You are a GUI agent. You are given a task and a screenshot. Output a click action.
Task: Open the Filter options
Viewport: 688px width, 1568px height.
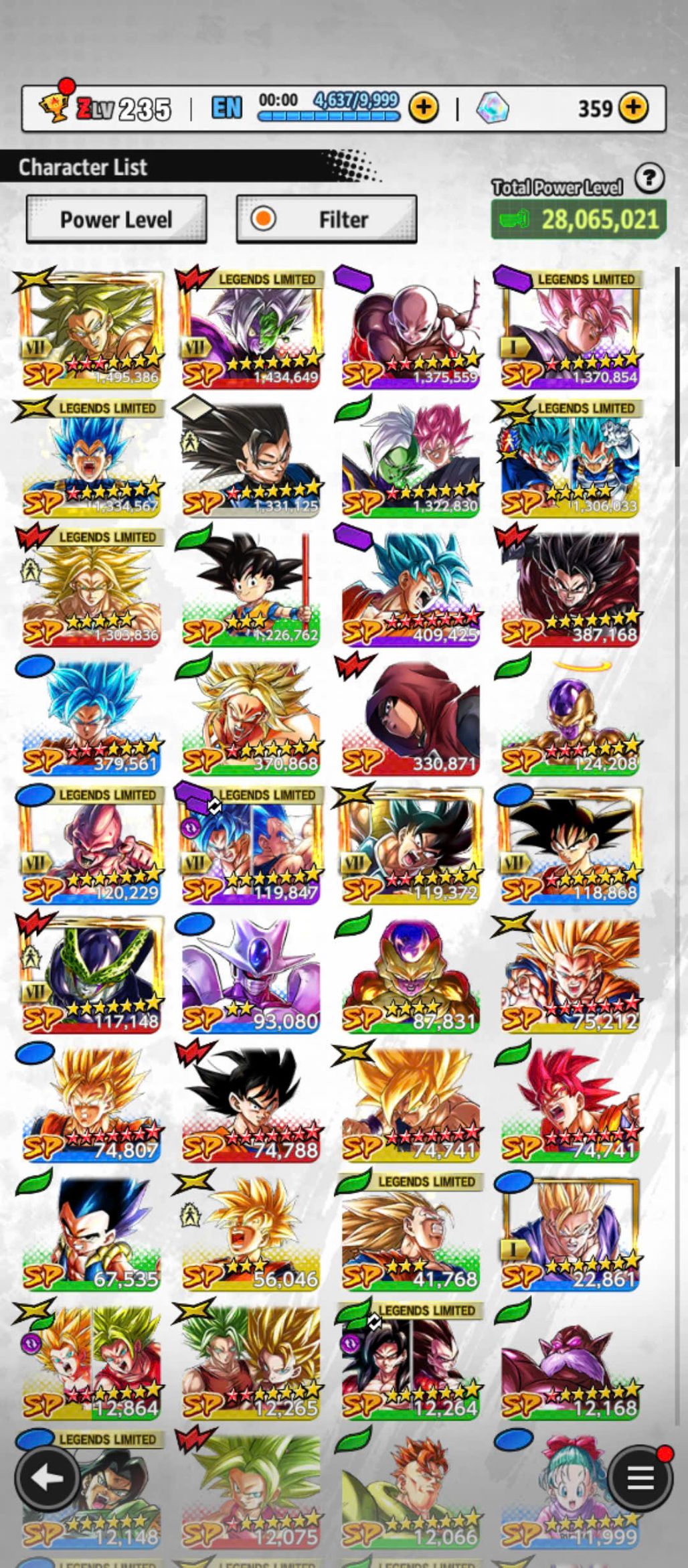327,219
